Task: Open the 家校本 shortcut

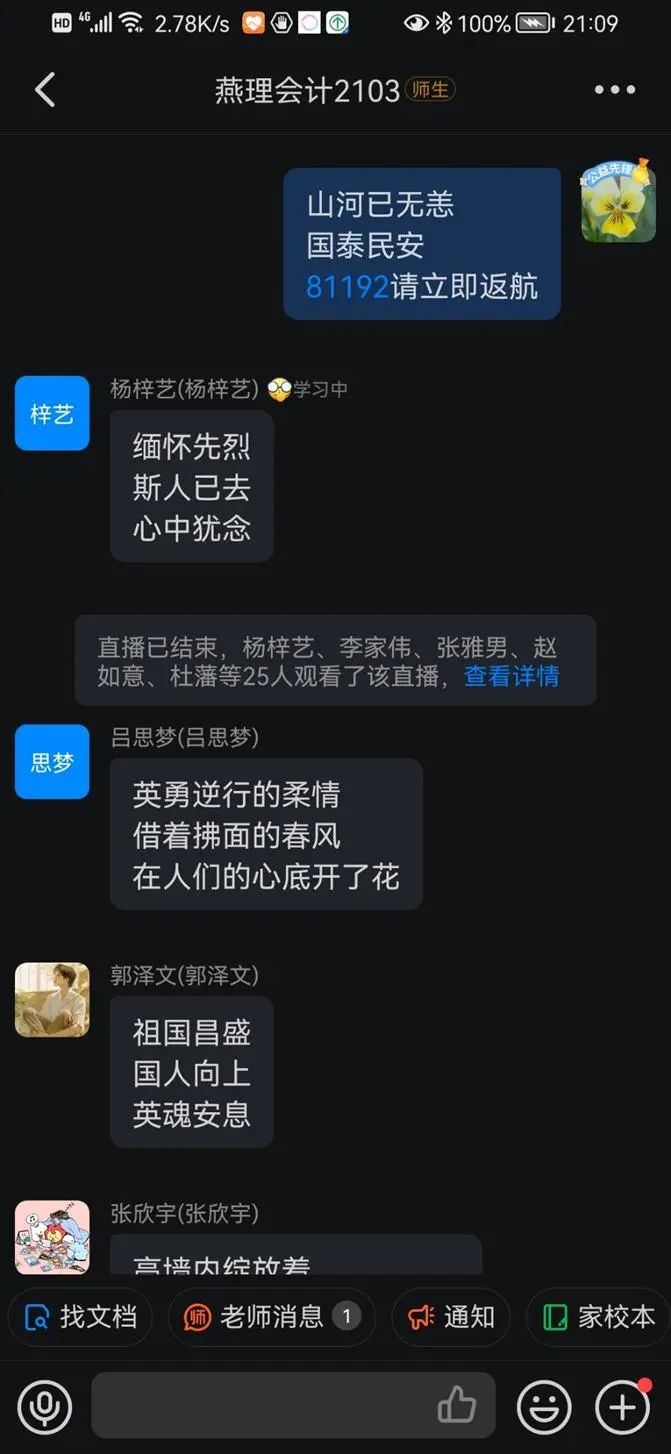Action: [x=598, y=1317]
